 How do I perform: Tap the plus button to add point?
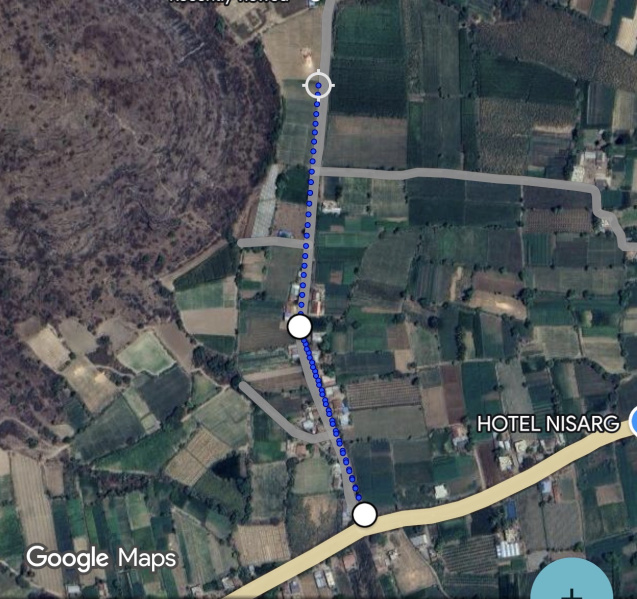[573, 584]
